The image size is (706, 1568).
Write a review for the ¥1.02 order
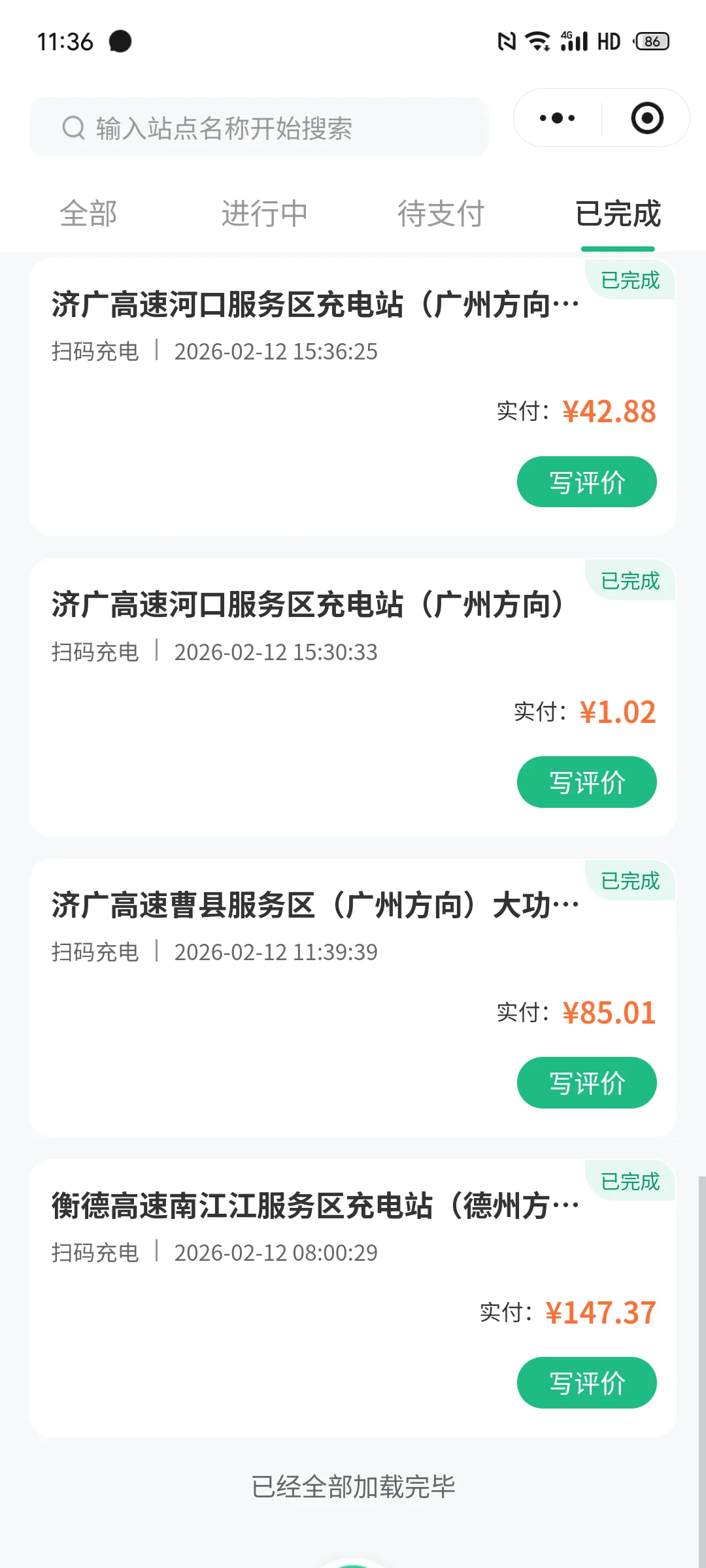tap(586, 782)
